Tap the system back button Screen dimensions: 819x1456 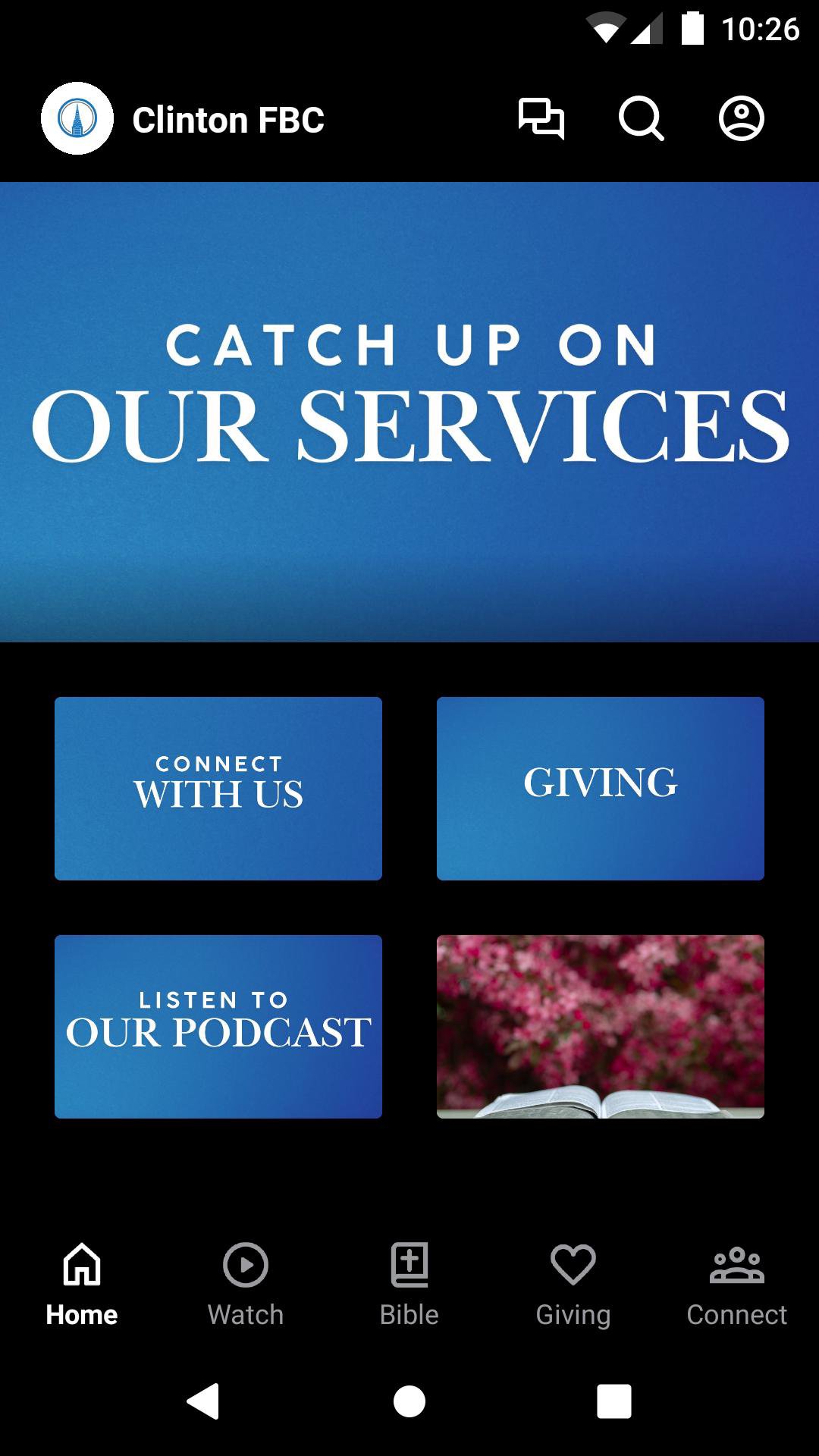203,1401
